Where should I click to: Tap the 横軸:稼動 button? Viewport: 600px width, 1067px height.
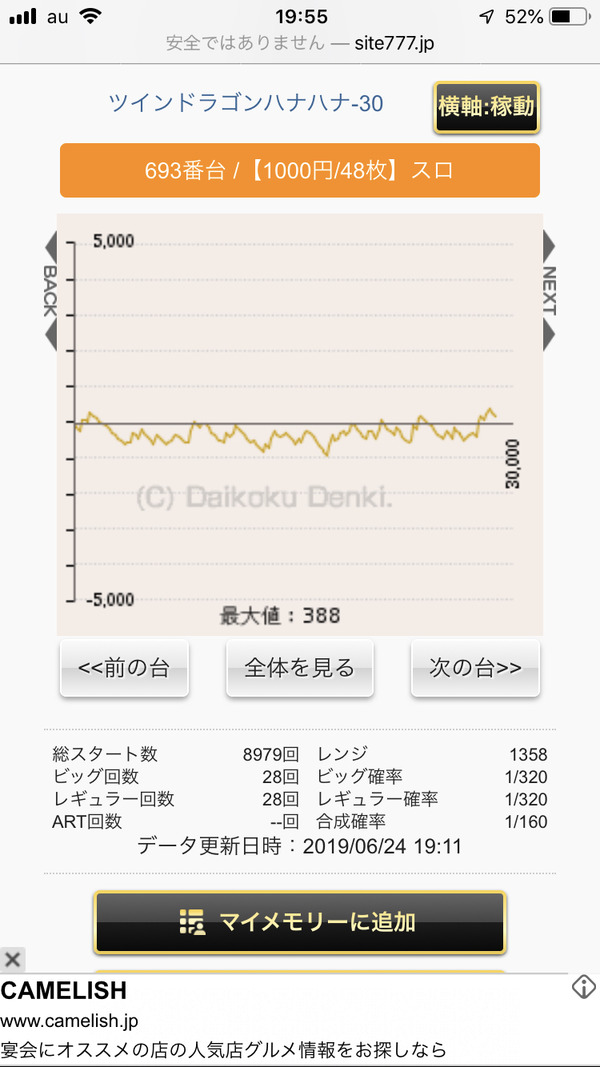(486, 108)
